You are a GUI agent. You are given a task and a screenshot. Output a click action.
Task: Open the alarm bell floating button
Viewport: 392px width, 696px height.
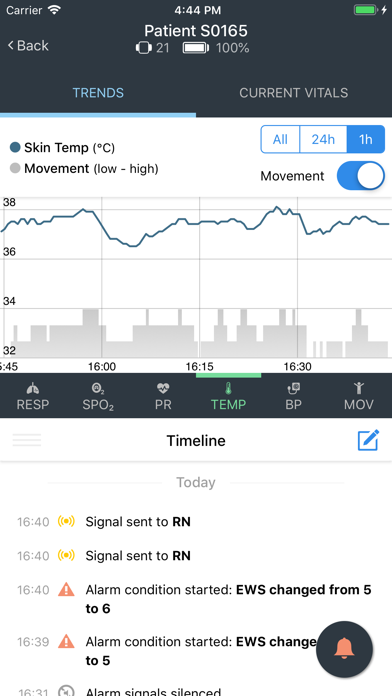click(x=344, y=649)
